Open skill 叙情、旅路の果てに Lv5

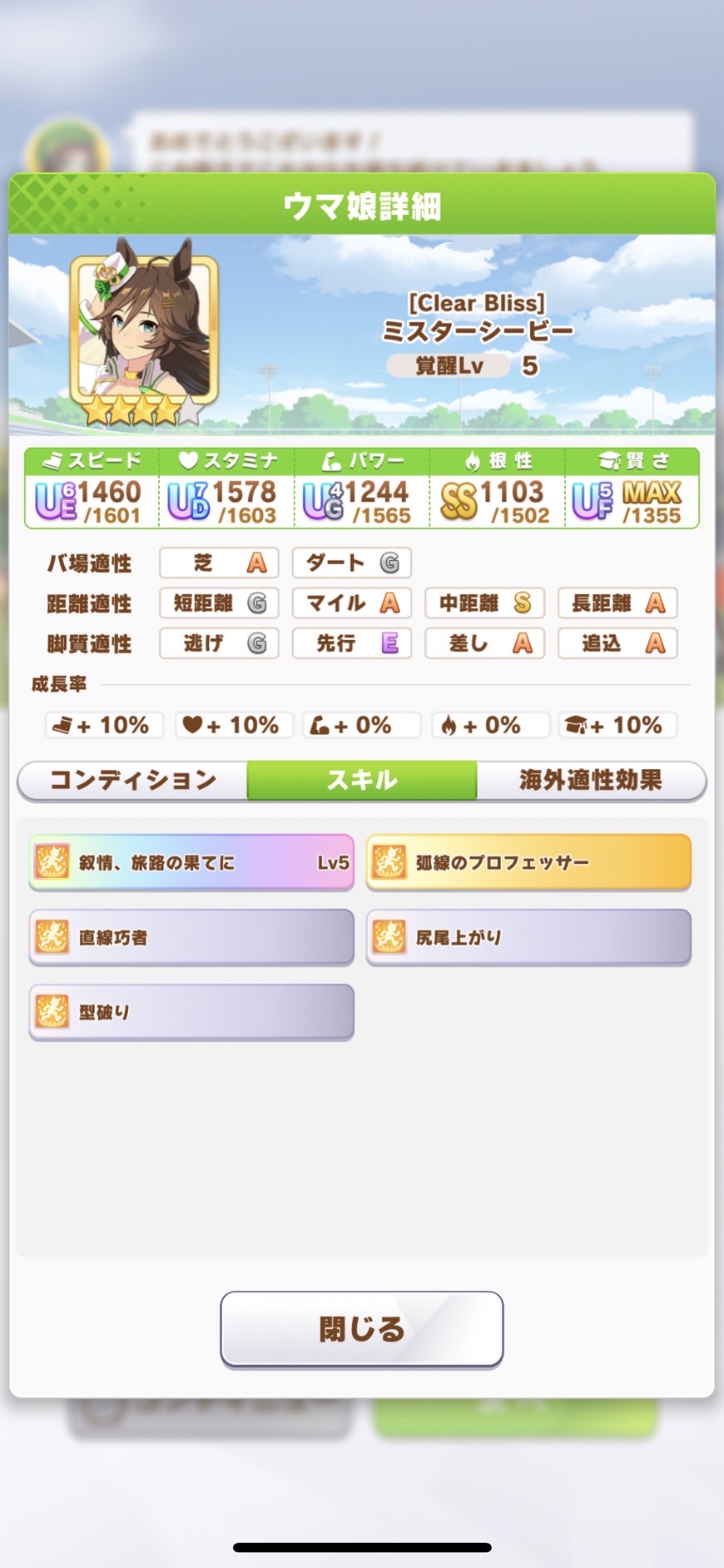[191, 862]
